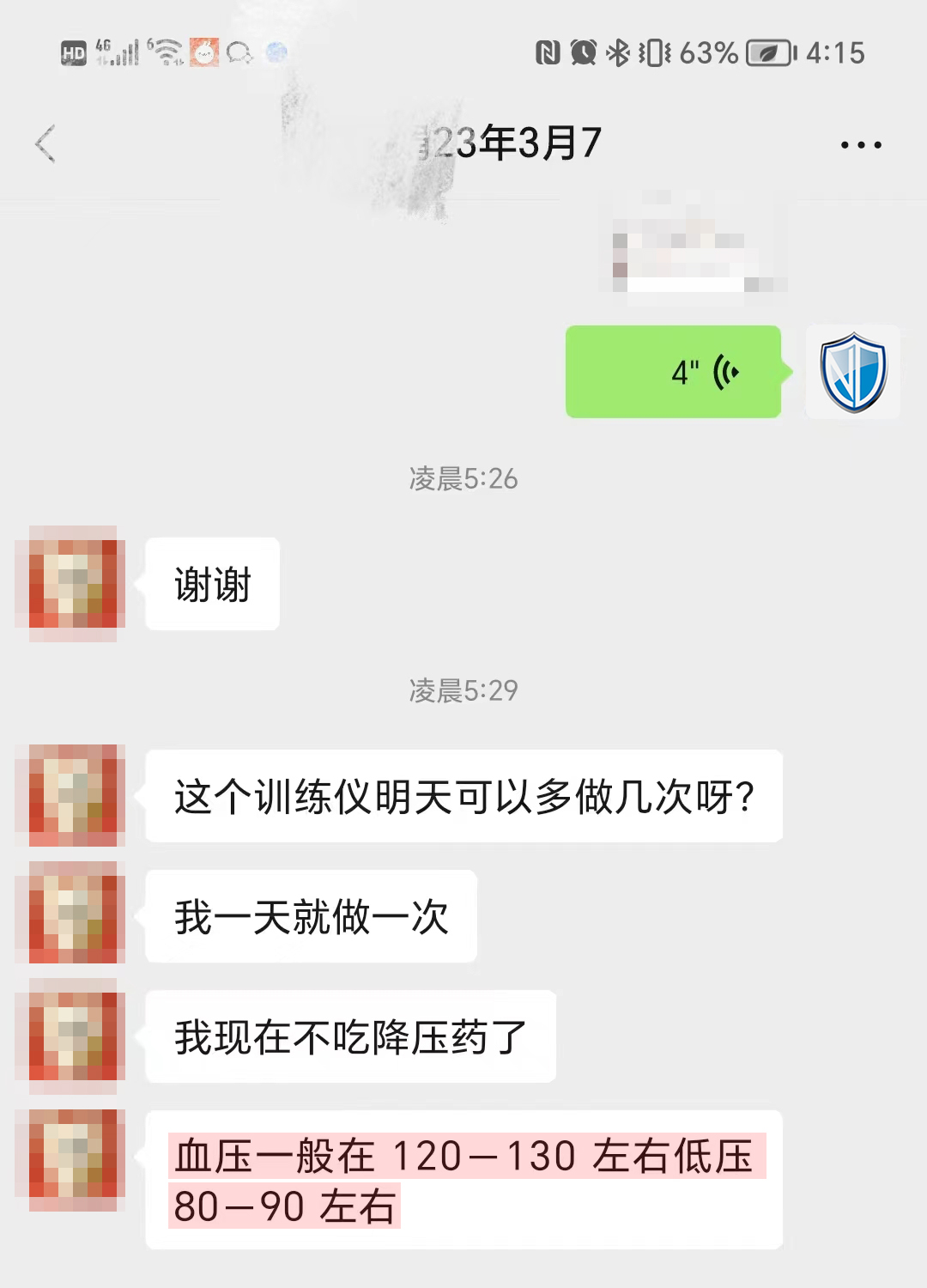Tap the Bluetooth icon in status bar

[620, 53]
